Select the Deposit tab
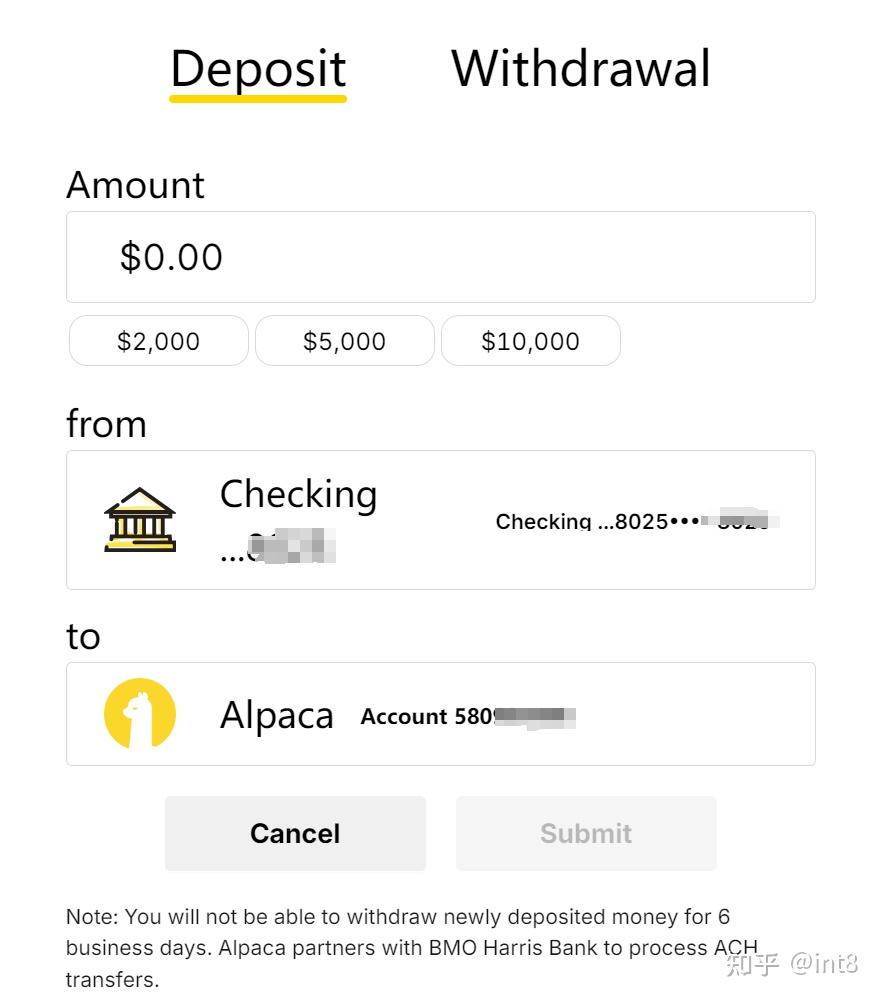The width and height of the screenshot is (880, 999). coord(258,69)
